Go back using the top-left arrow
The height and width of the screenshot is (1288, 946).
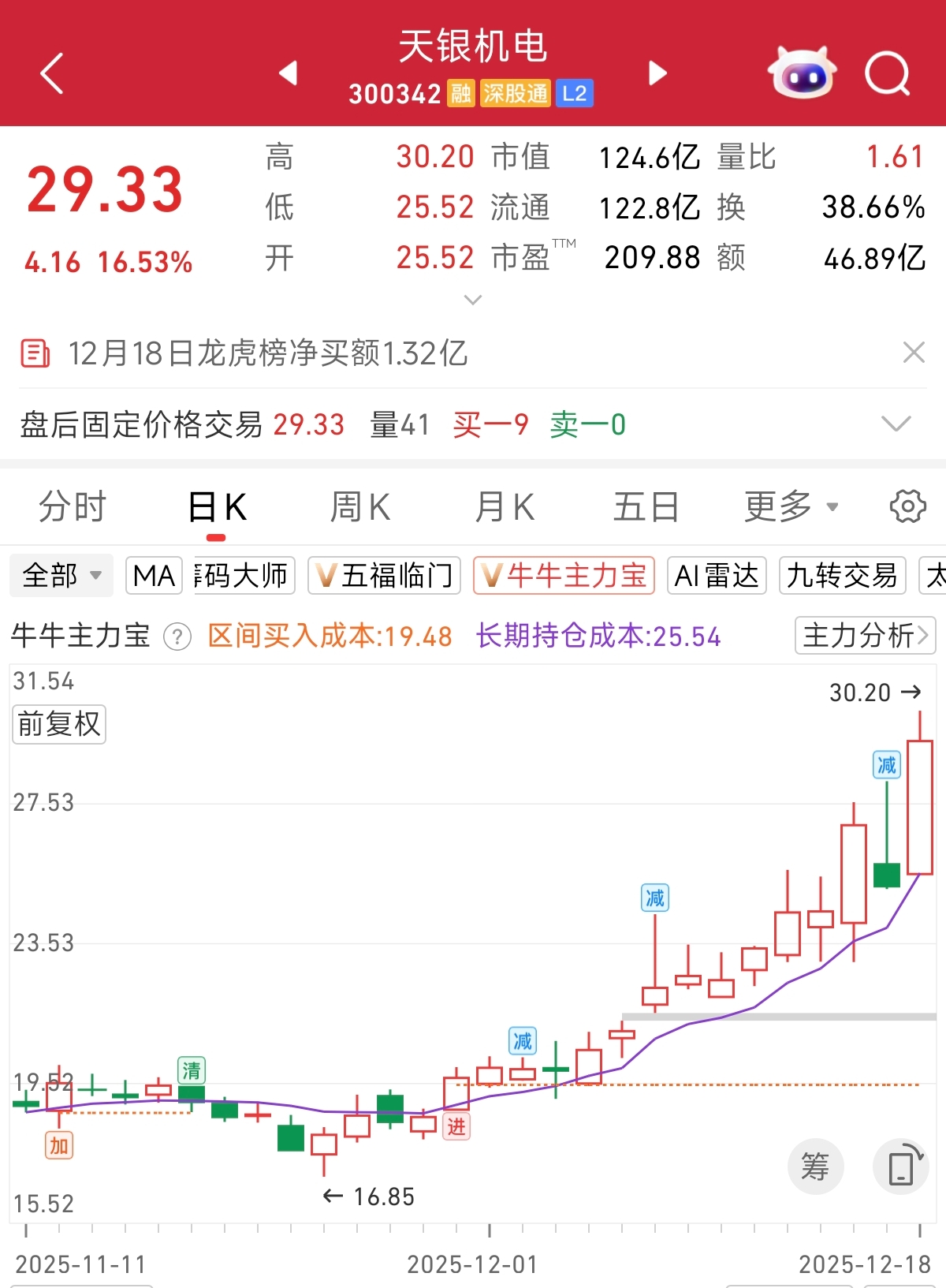(x=52, y=74)
